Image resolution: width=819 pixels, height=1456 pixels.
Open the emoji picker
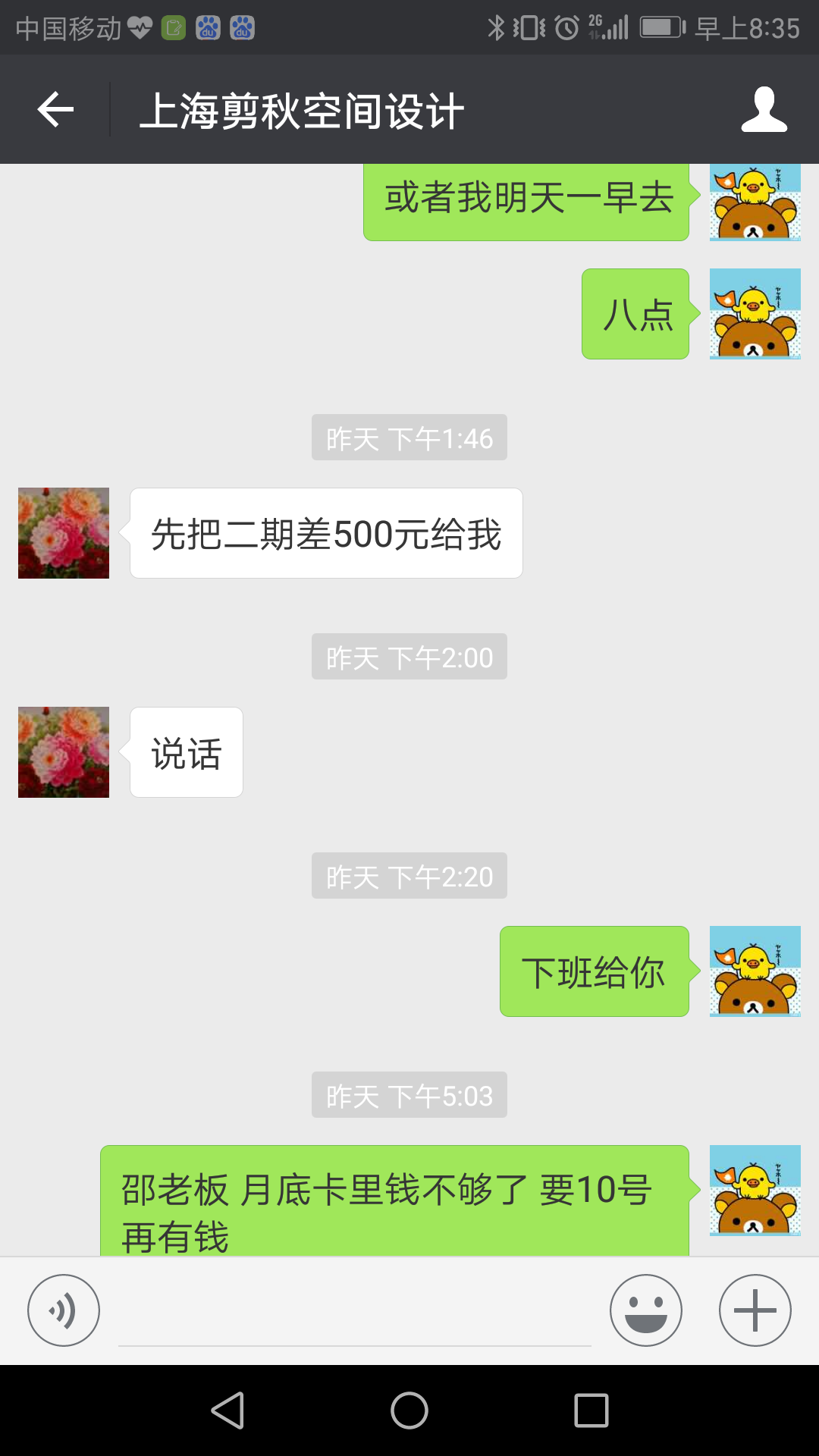645,1310
